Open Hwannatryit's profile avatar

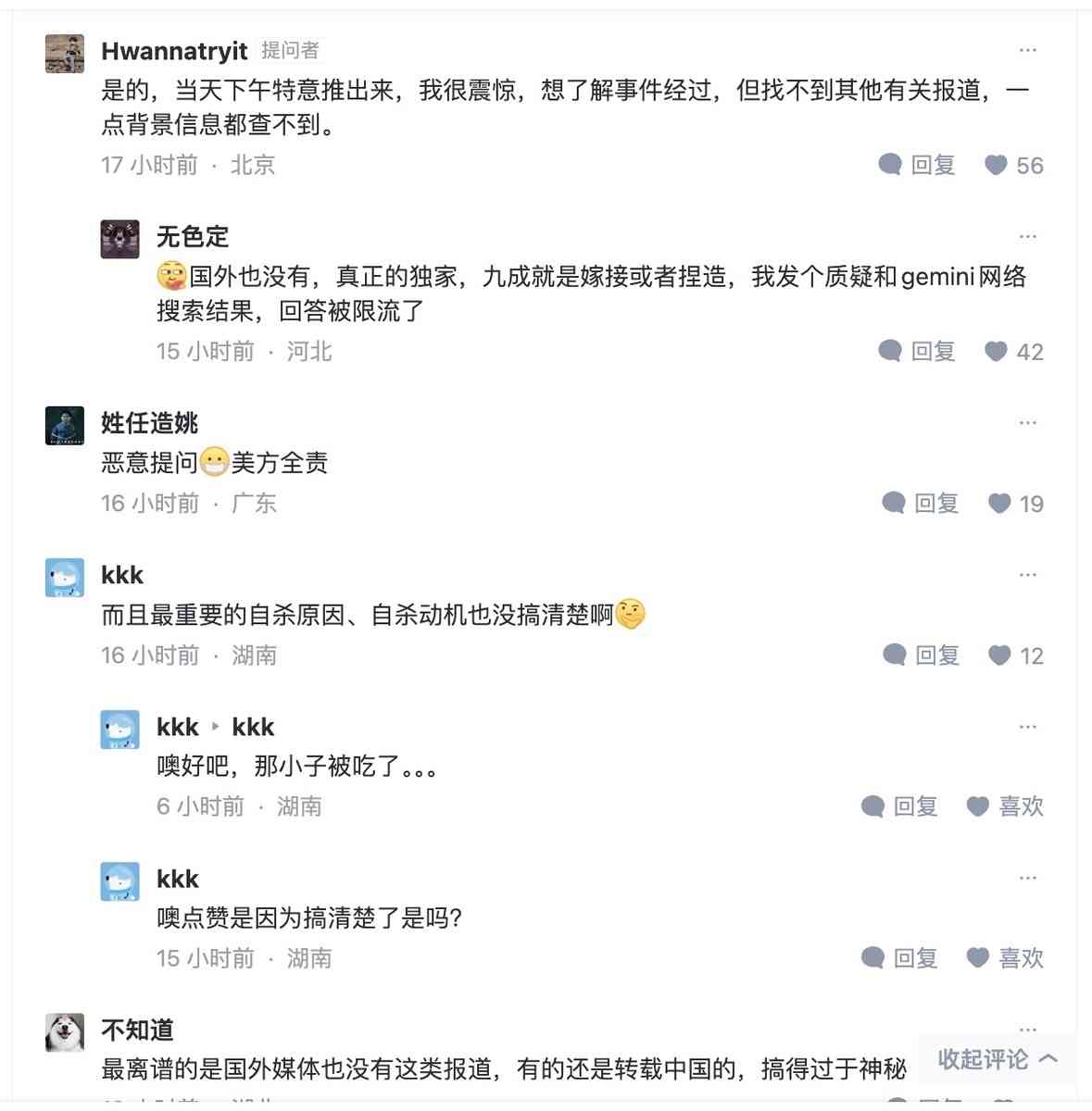(65, 53)
